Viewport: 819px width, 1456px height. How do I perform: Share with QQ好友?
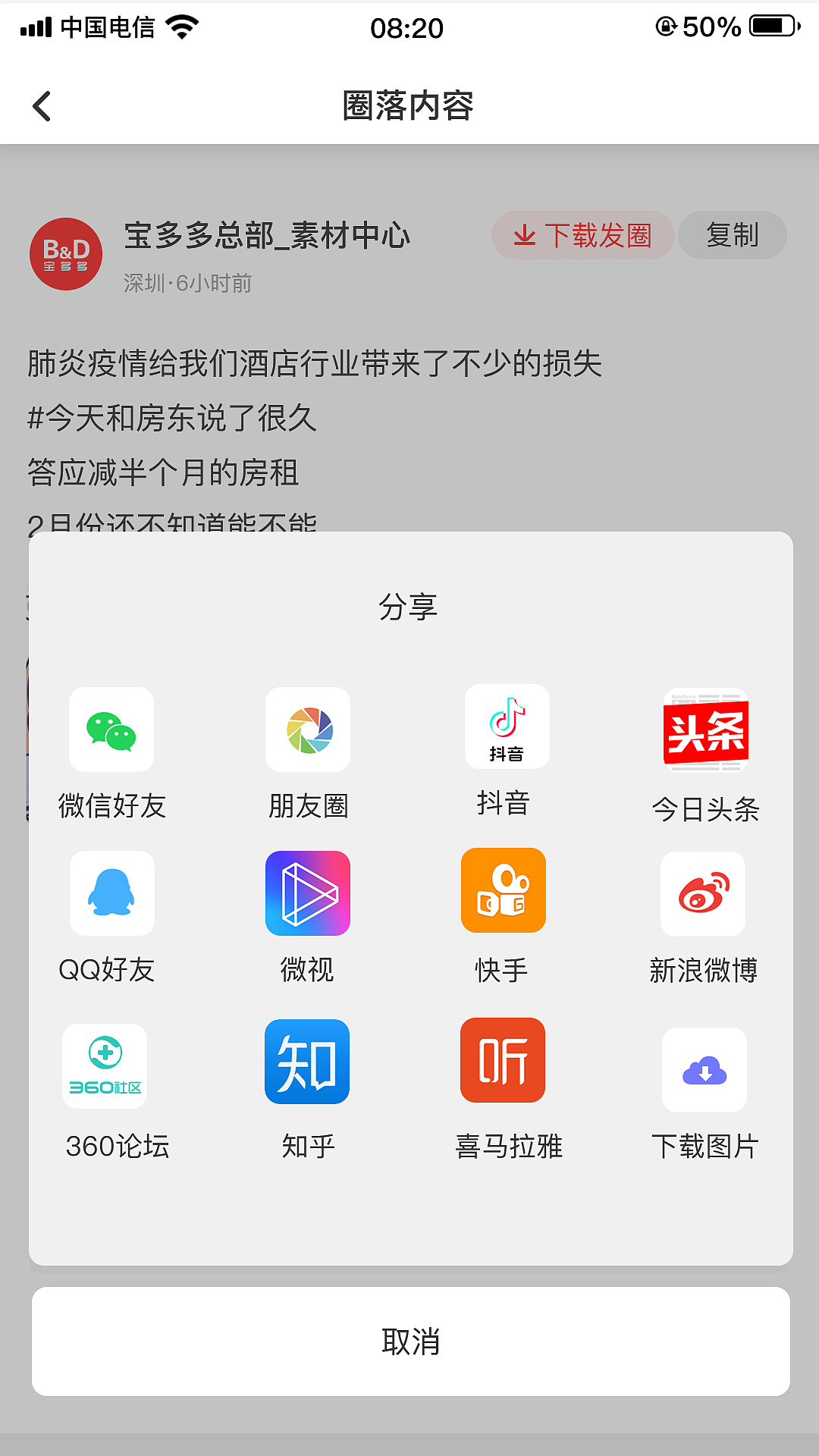point(111,893)
